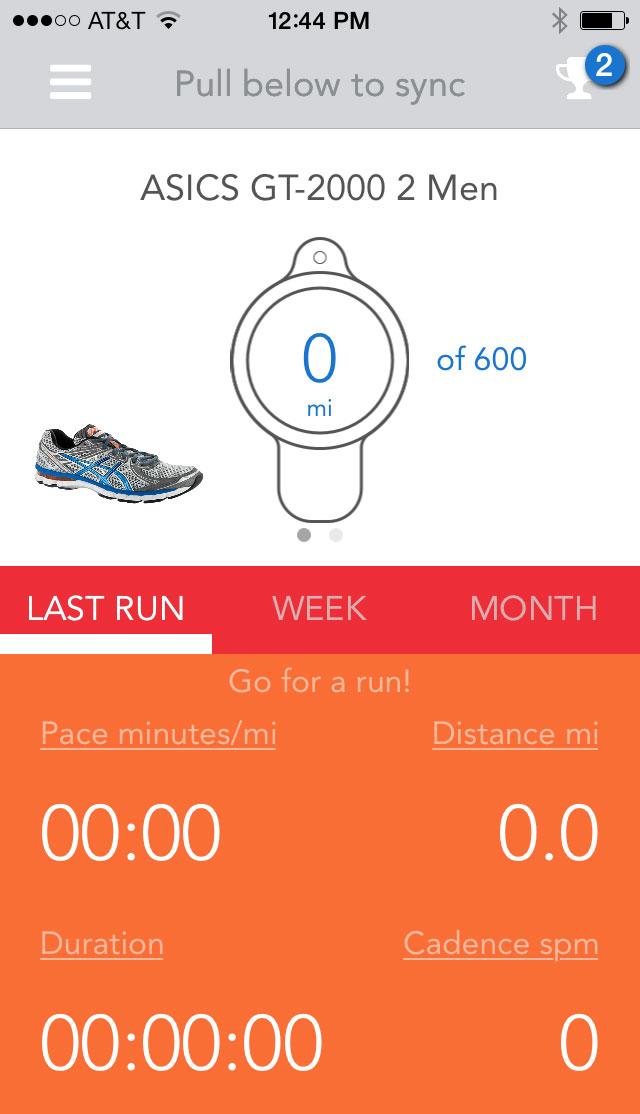The height and width of the screenshot is (1114, 640).
Task: Open the hamburger menu
Action: [70, 82]
